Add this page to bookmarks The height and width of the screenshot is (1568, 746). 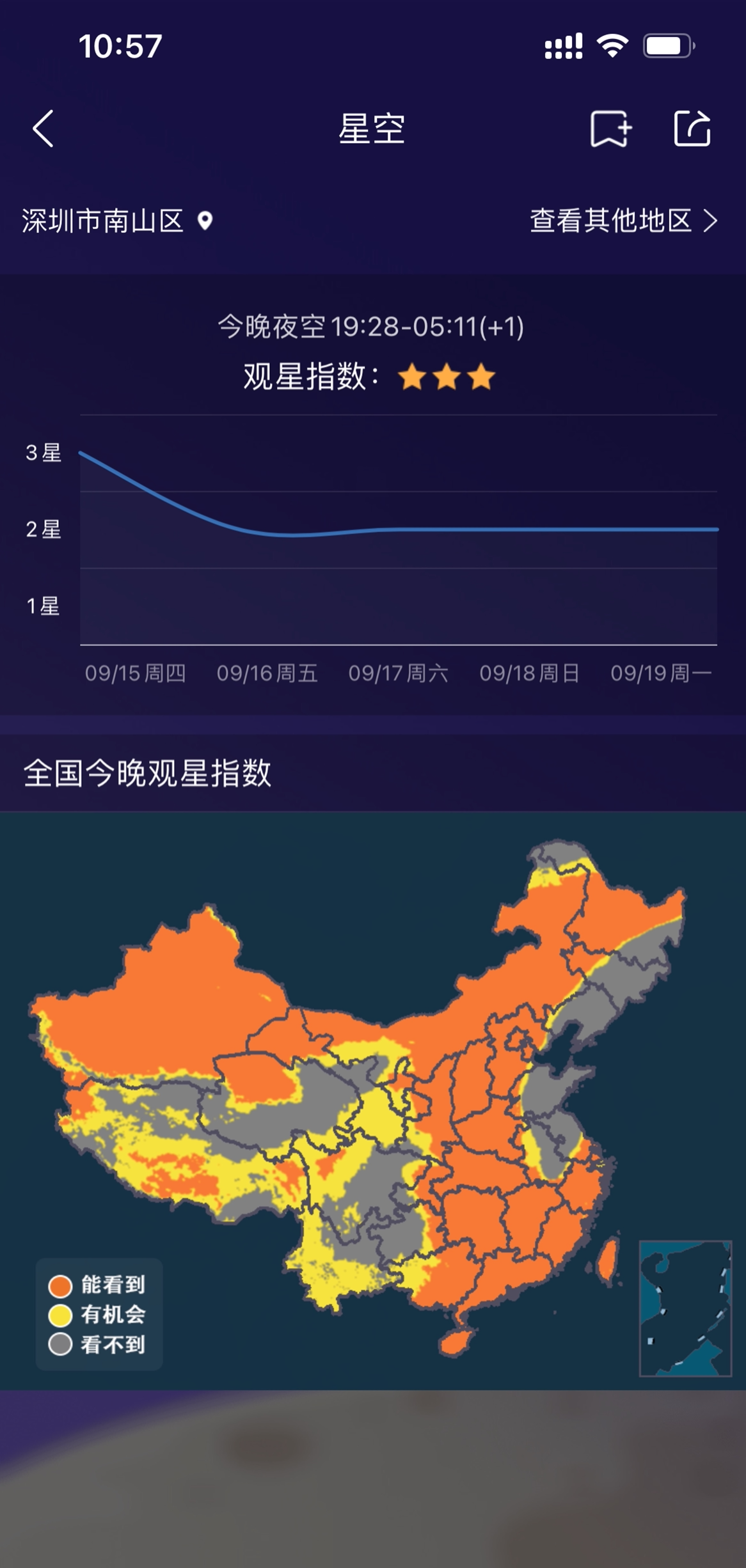click(610, 129)
